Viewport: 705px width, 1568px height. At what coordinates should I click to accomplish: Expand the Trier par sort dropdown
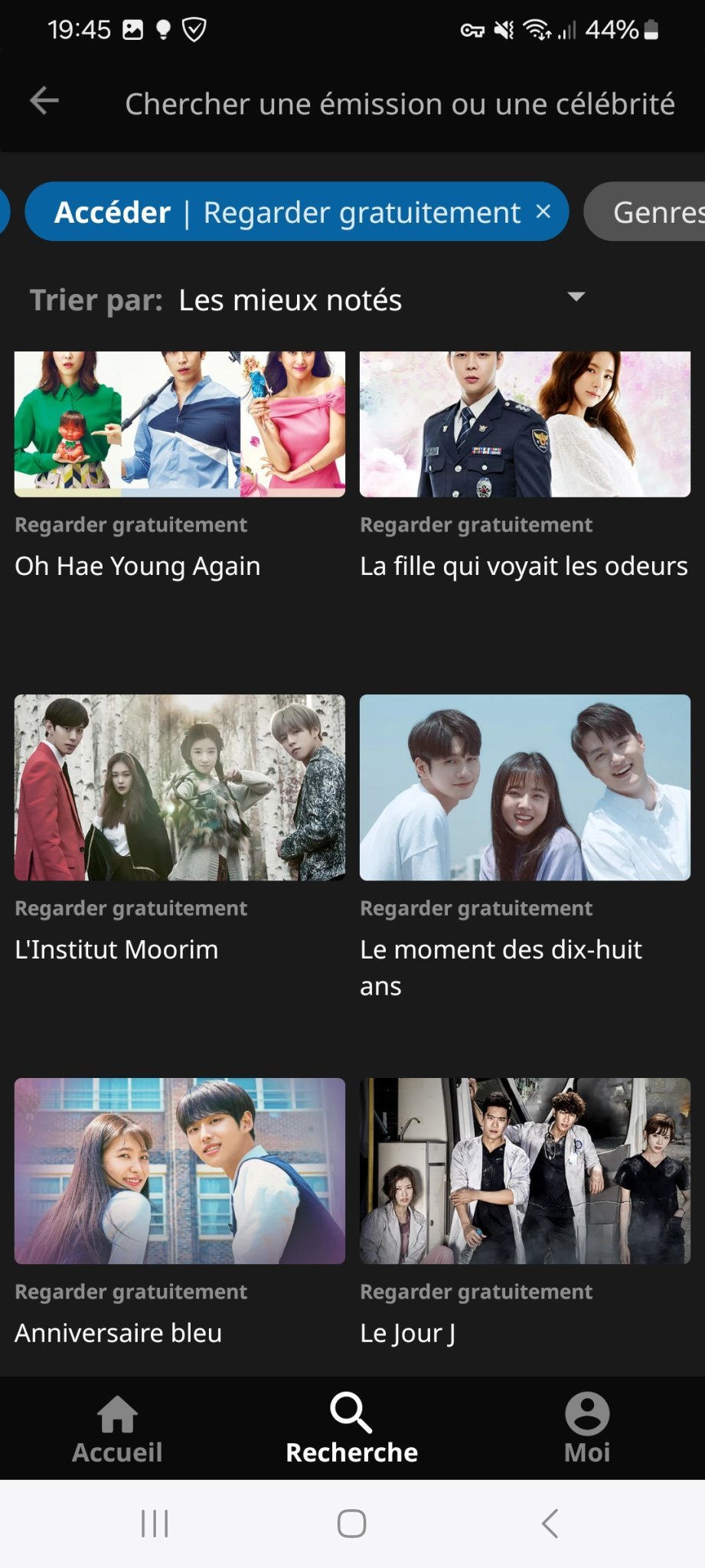tap(576, 298)
